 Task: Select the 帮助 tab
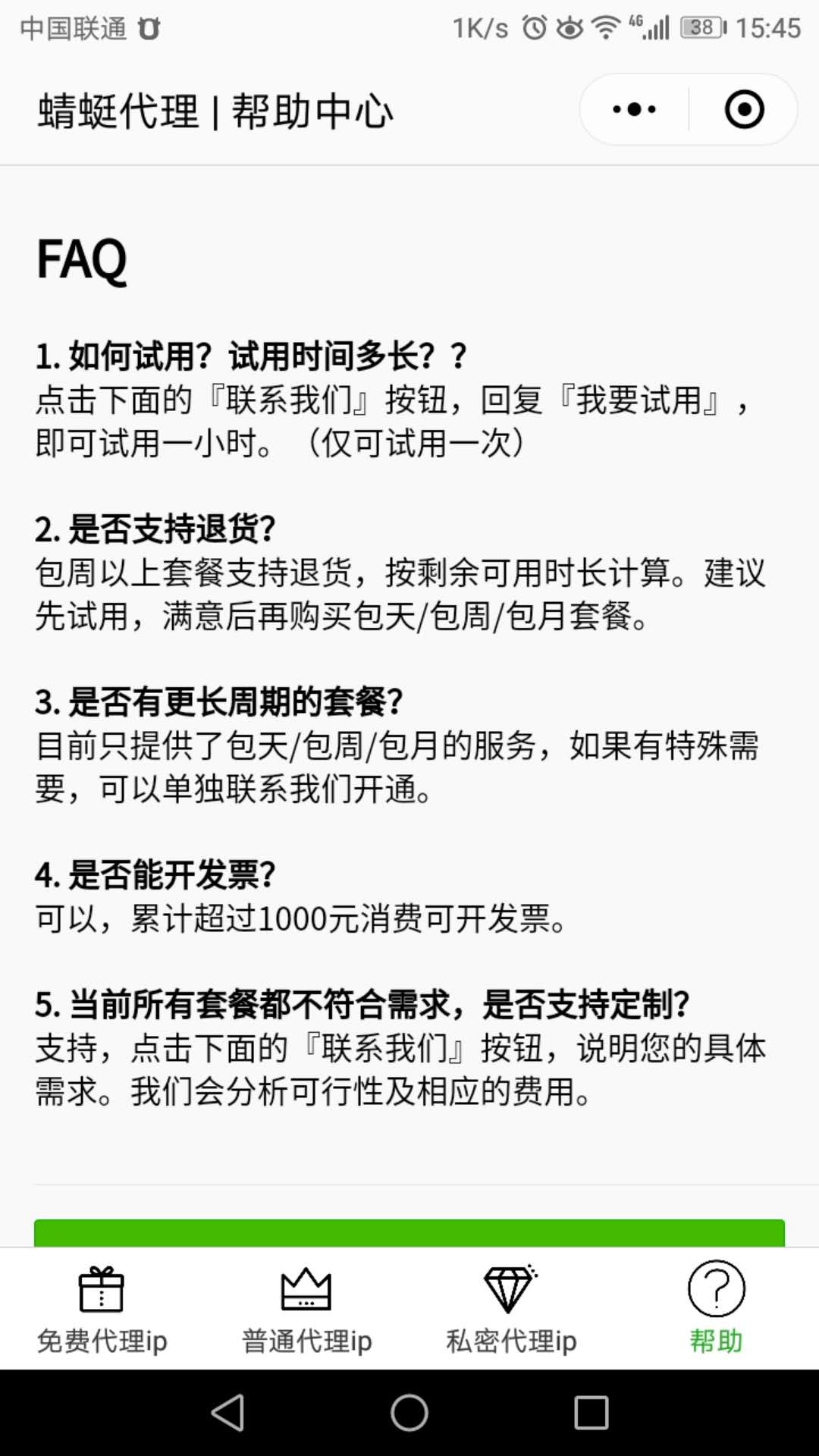coord(716,1310)
